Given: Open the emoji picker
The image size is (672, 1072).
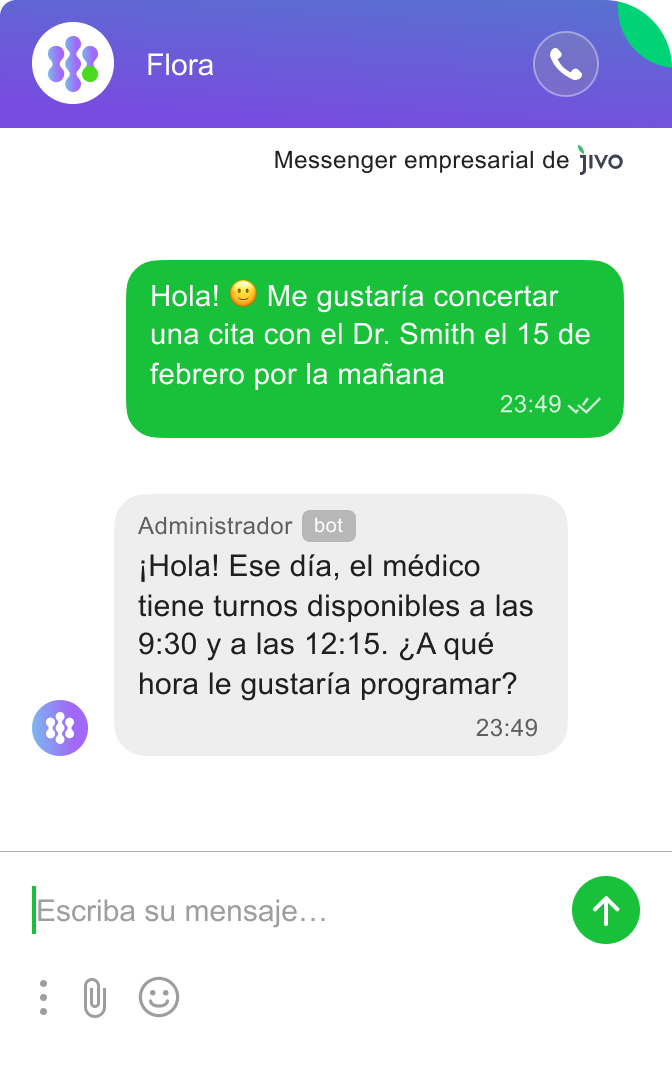Looking at the screenshot, I should click(159, 997).
